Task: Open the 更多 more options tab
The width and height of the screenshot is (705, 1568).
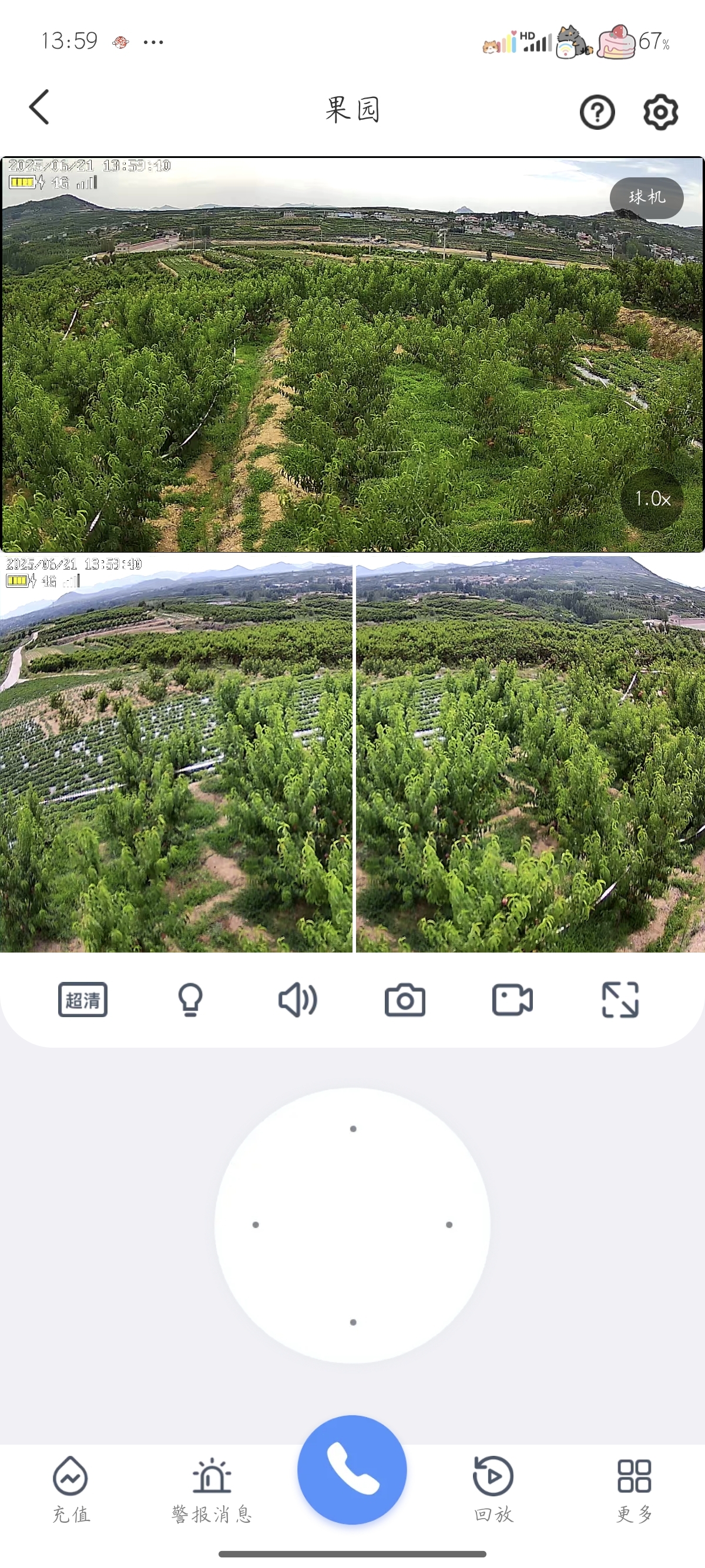Action: pyautogui.click(x=634, y=1489)
